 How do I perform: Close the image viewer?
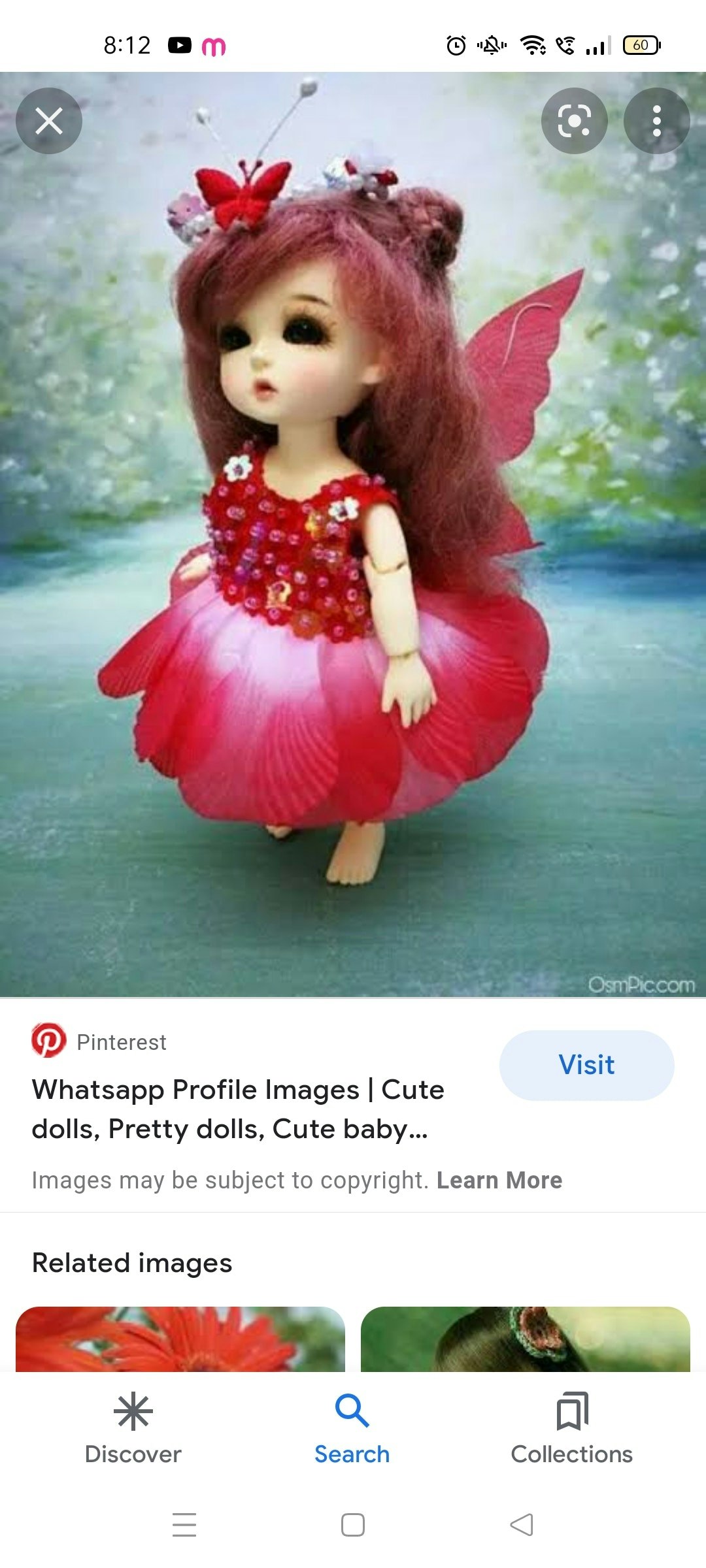[49, 121]
